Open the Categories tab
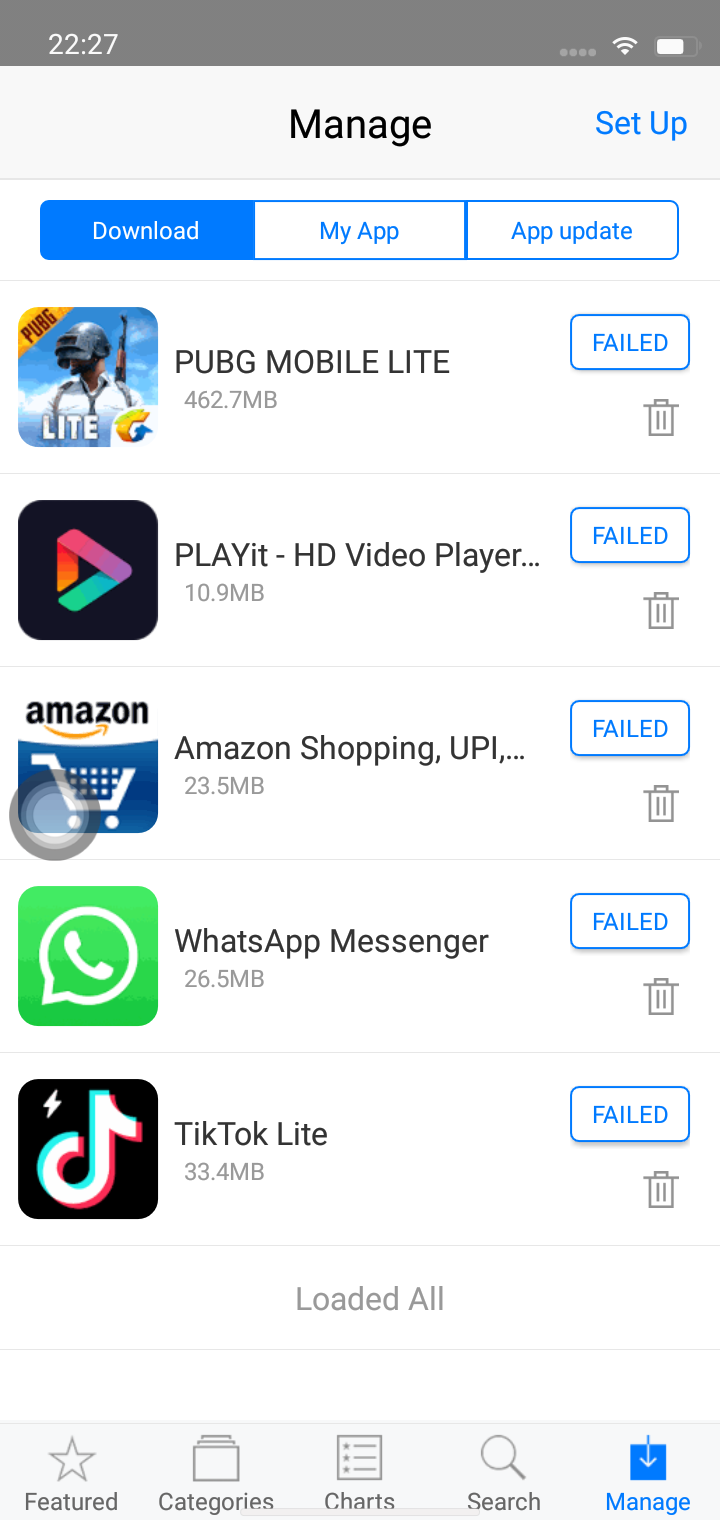Viewport: 720px width, 1520px height. tap(216, 1474)
